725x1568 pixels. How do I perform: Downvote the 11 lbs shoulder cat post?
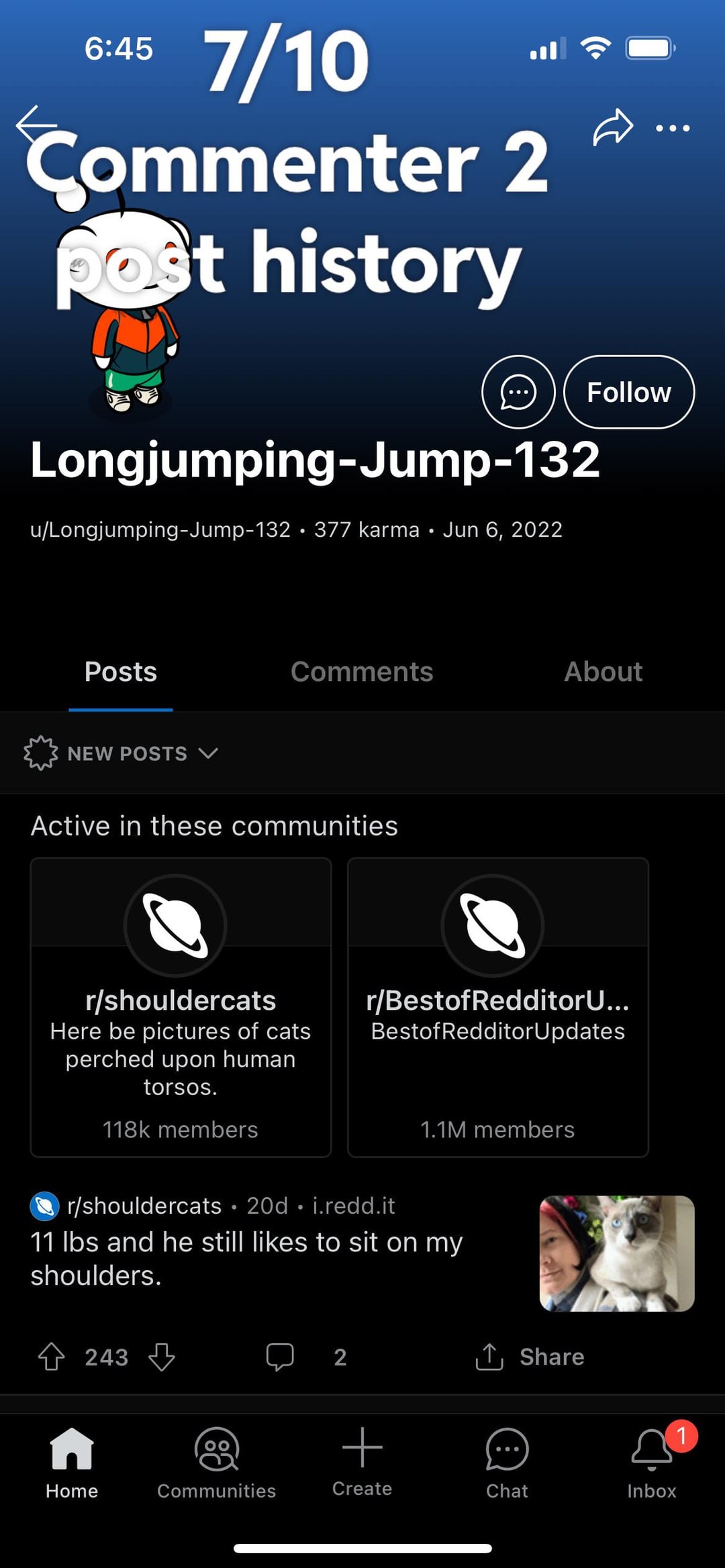pyautogui.click(x=162, y=1357)
